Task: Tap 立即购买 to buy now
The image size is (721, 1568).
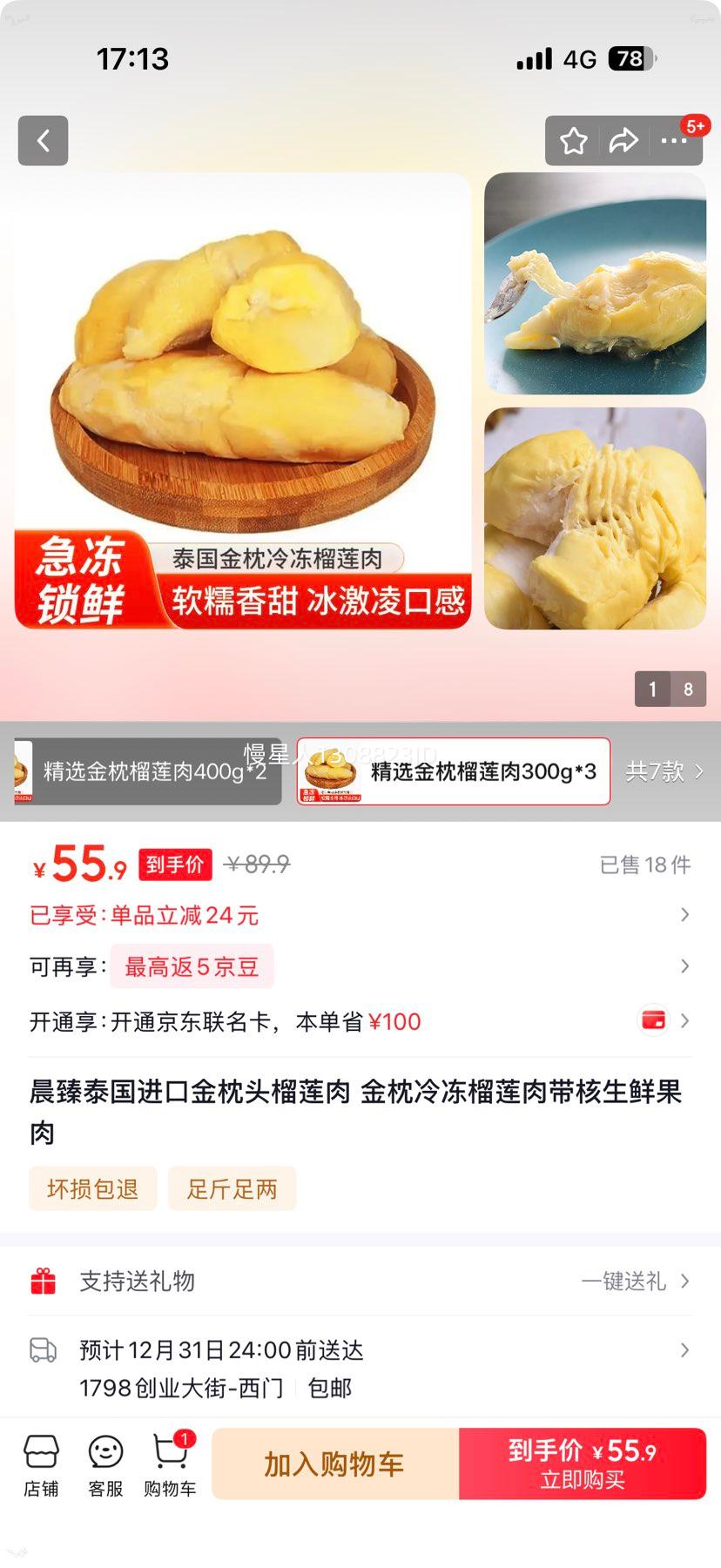Action: pyautogui.click(x=583, y=1464)
